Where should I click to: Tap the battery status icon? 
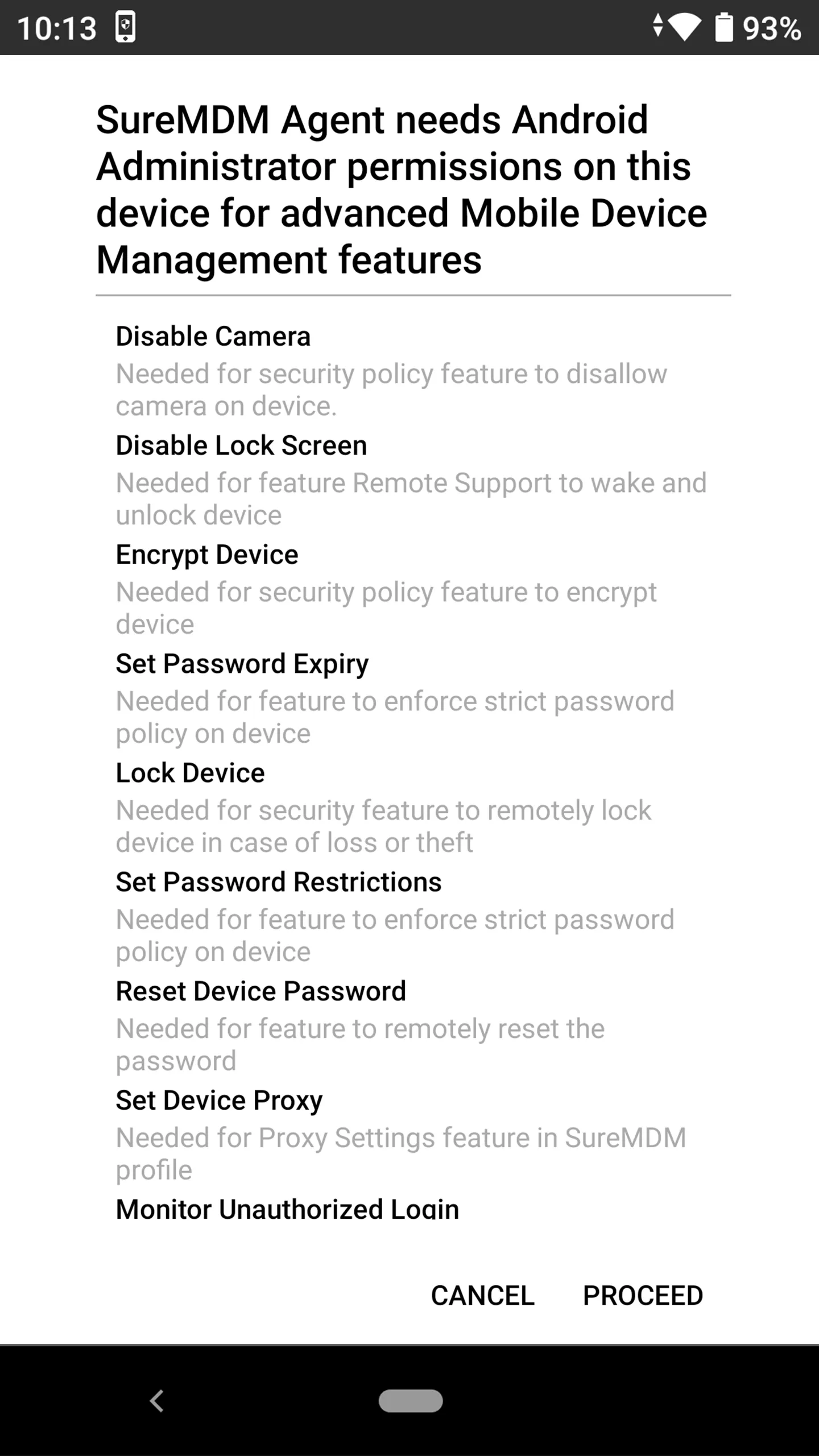[x=725, y=25]
